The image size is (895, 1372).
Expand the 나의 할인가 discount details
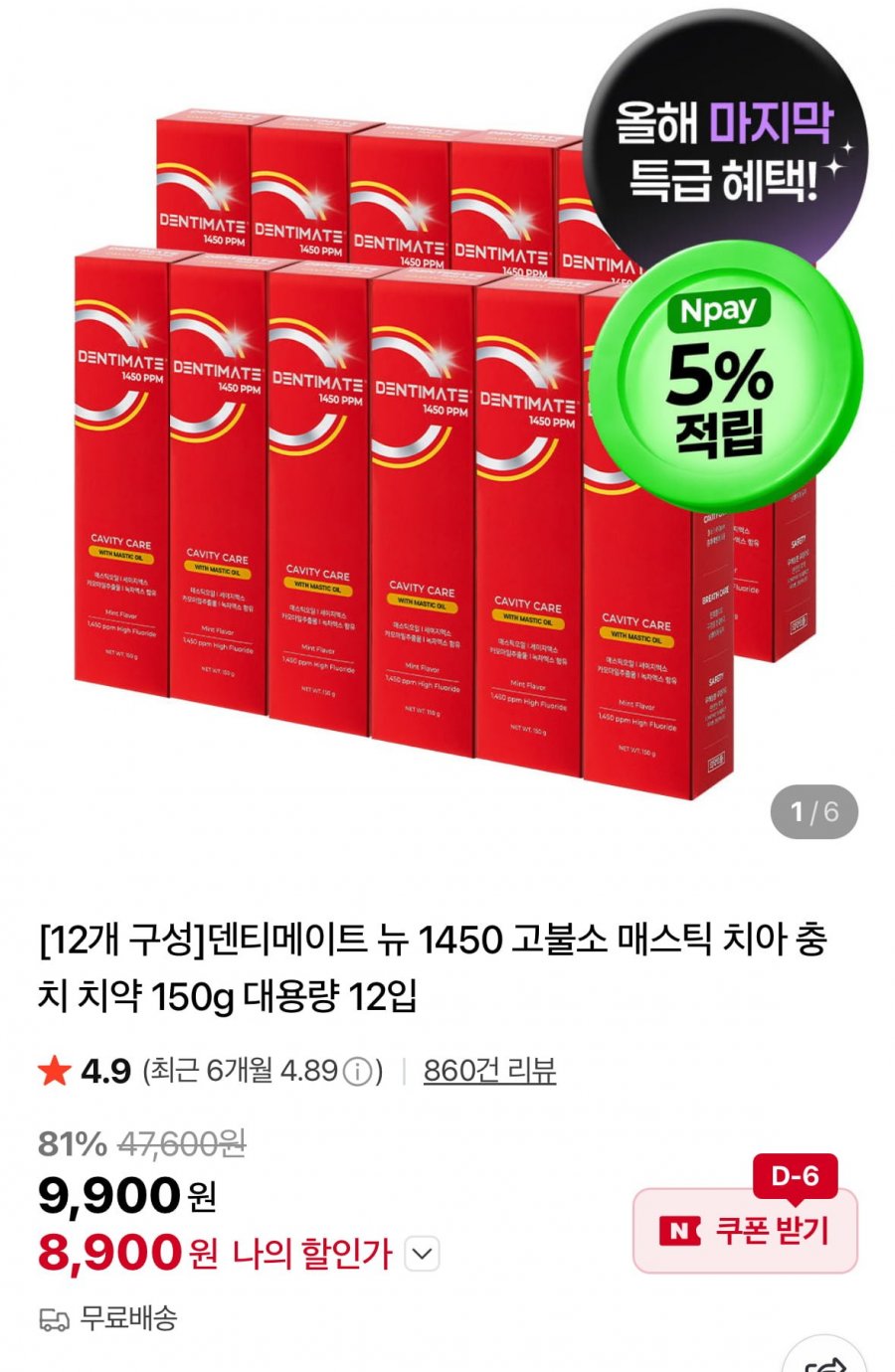point(422,1254)
